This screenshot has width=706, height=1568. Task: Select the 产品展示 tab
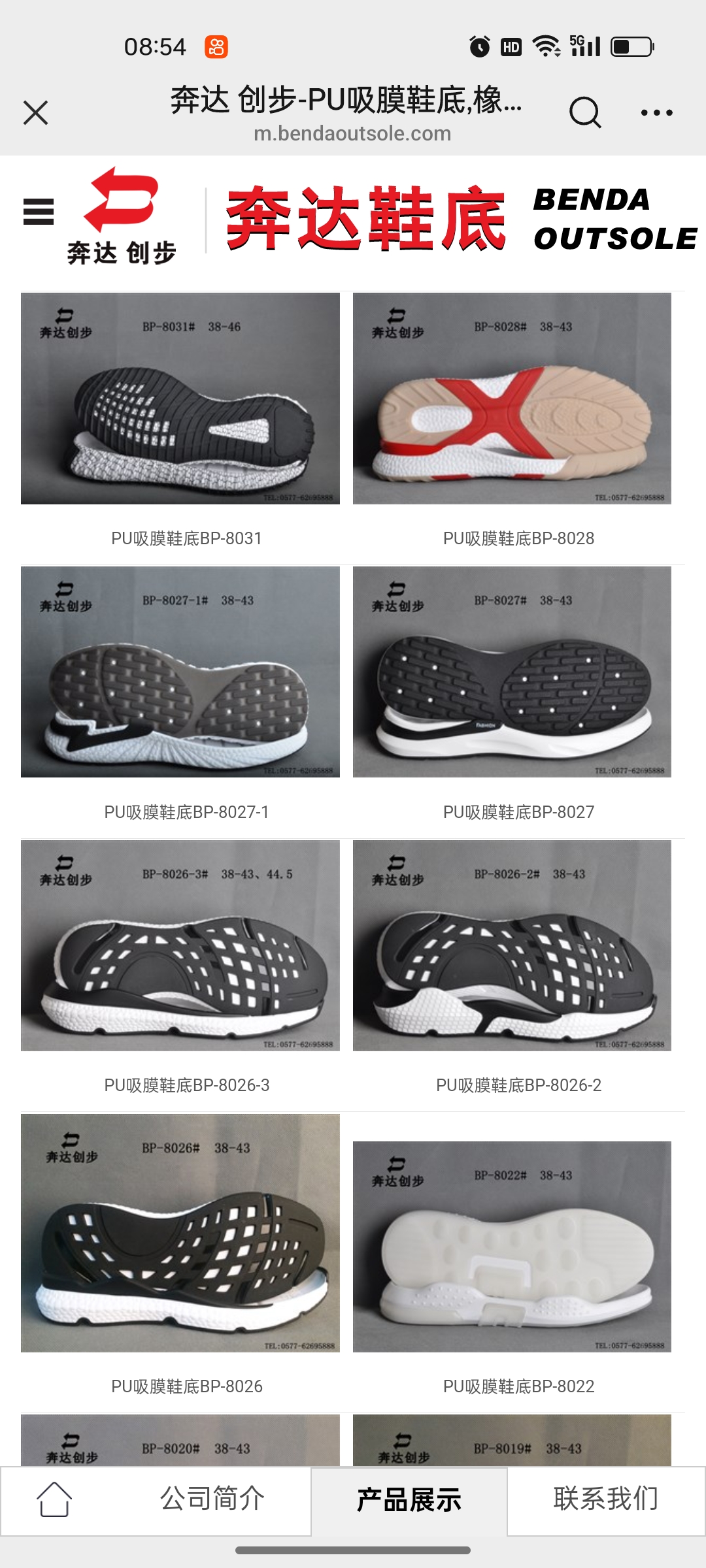point(409,1500)
